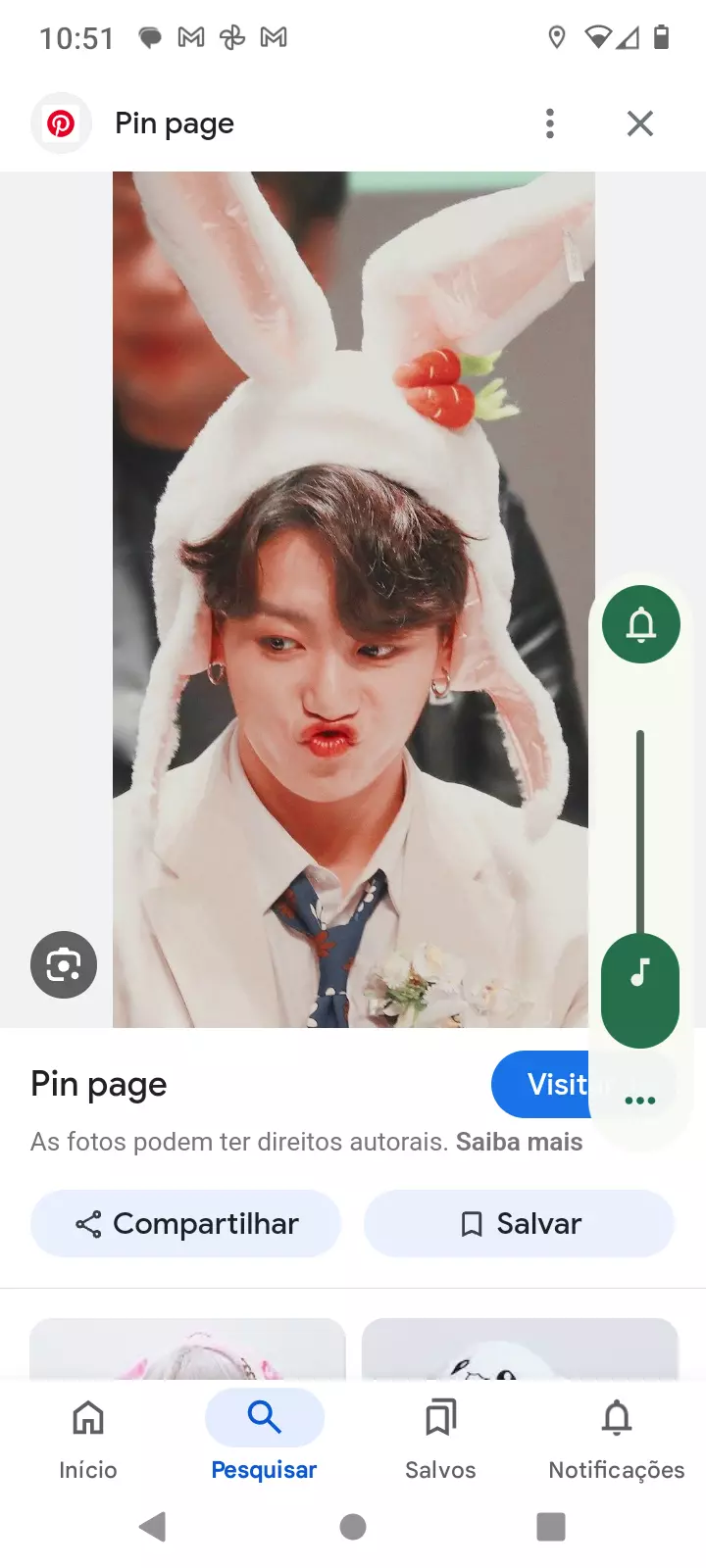The width and height of the screenshot is (706, 1568).
Task: View the bunny hat photo full size
Action: tap(353, 598)
